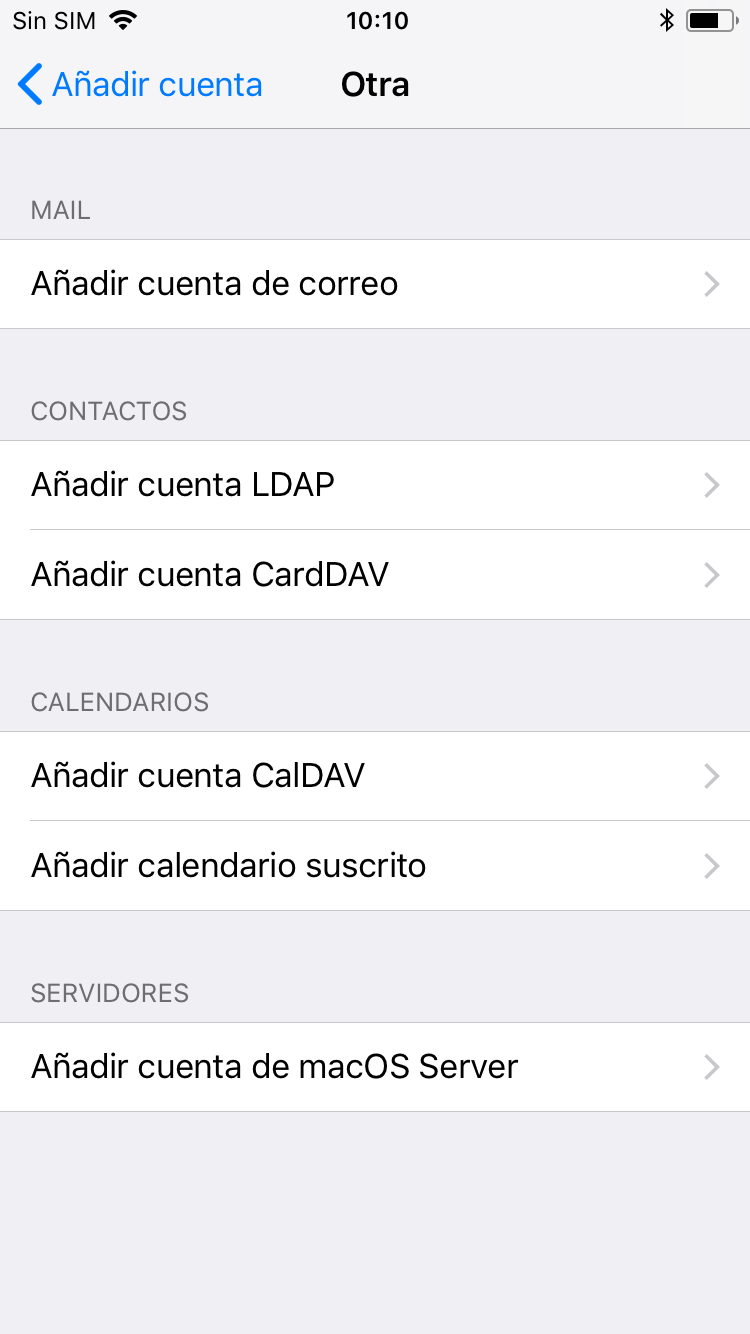The height and width of the screenshot is (1334, 750).
Task: Go back to Añadir cuenta
Action: tap(140, 85)
